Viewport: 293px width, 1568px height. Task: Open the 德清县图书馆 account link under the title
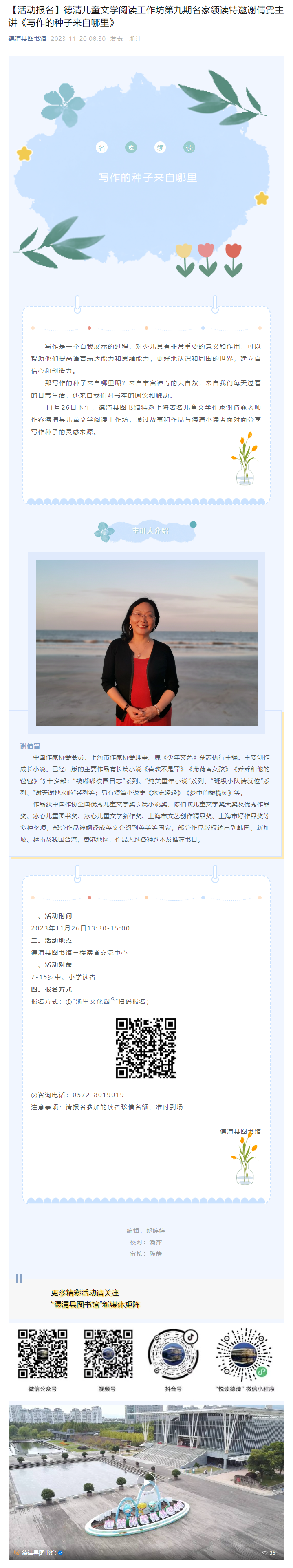27,38
